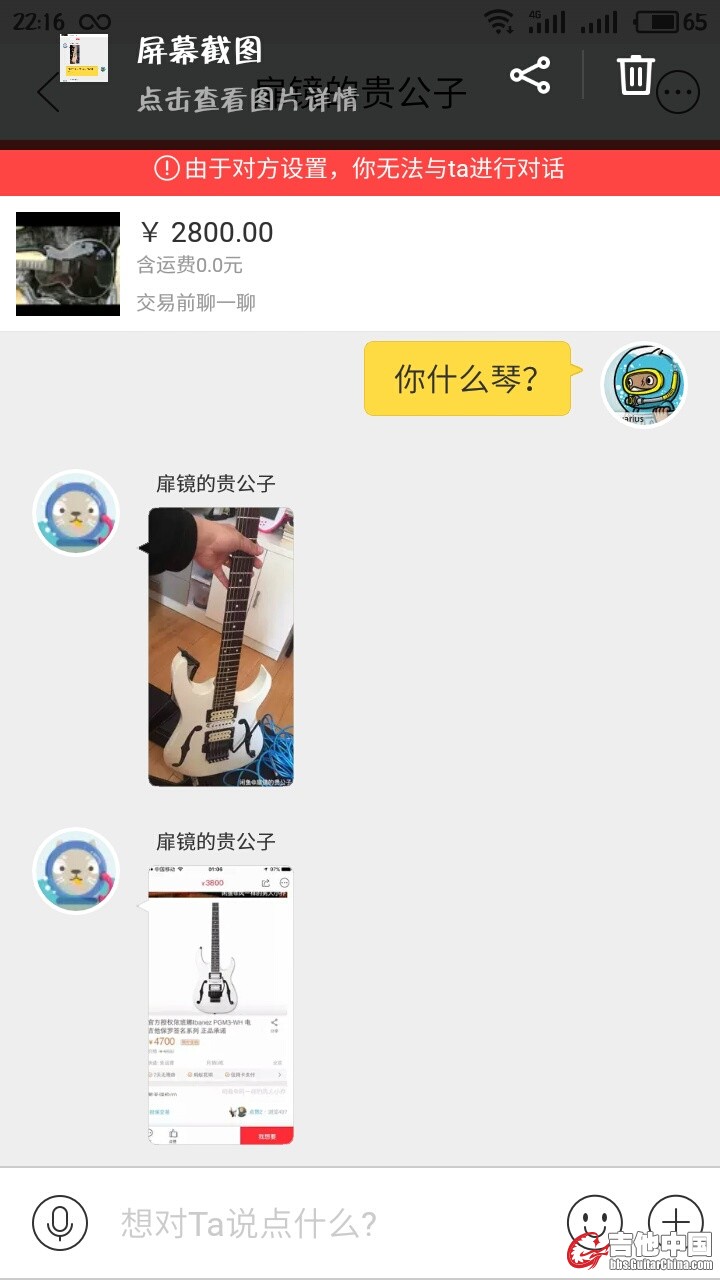Open the chat's three-dot more menu

click(679, 95)
